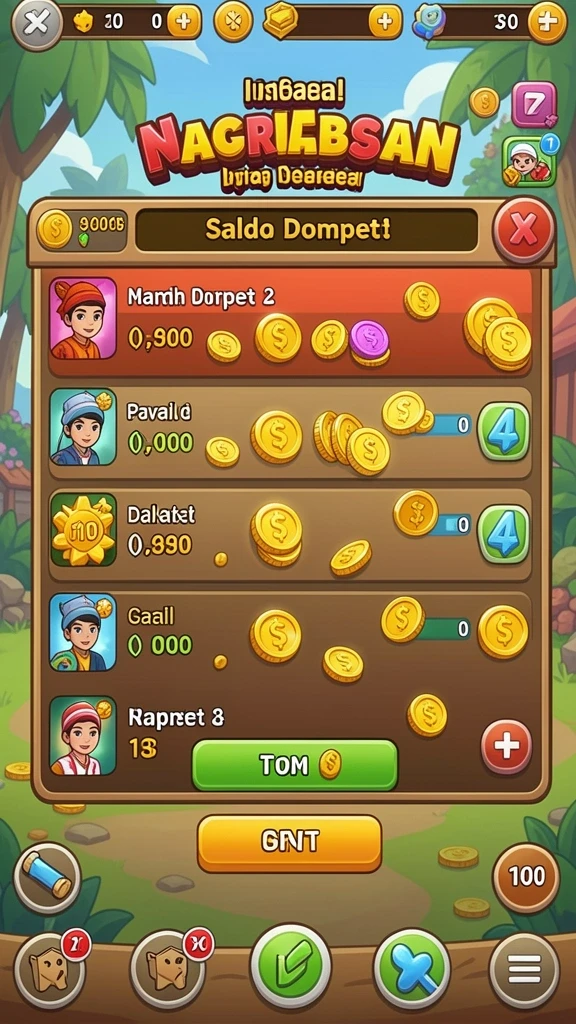Image resolution: width=576 pixels, height=1024 pixels.
Task: Open the hamburger menu in the bottom bar
Action: click(524, 970)
